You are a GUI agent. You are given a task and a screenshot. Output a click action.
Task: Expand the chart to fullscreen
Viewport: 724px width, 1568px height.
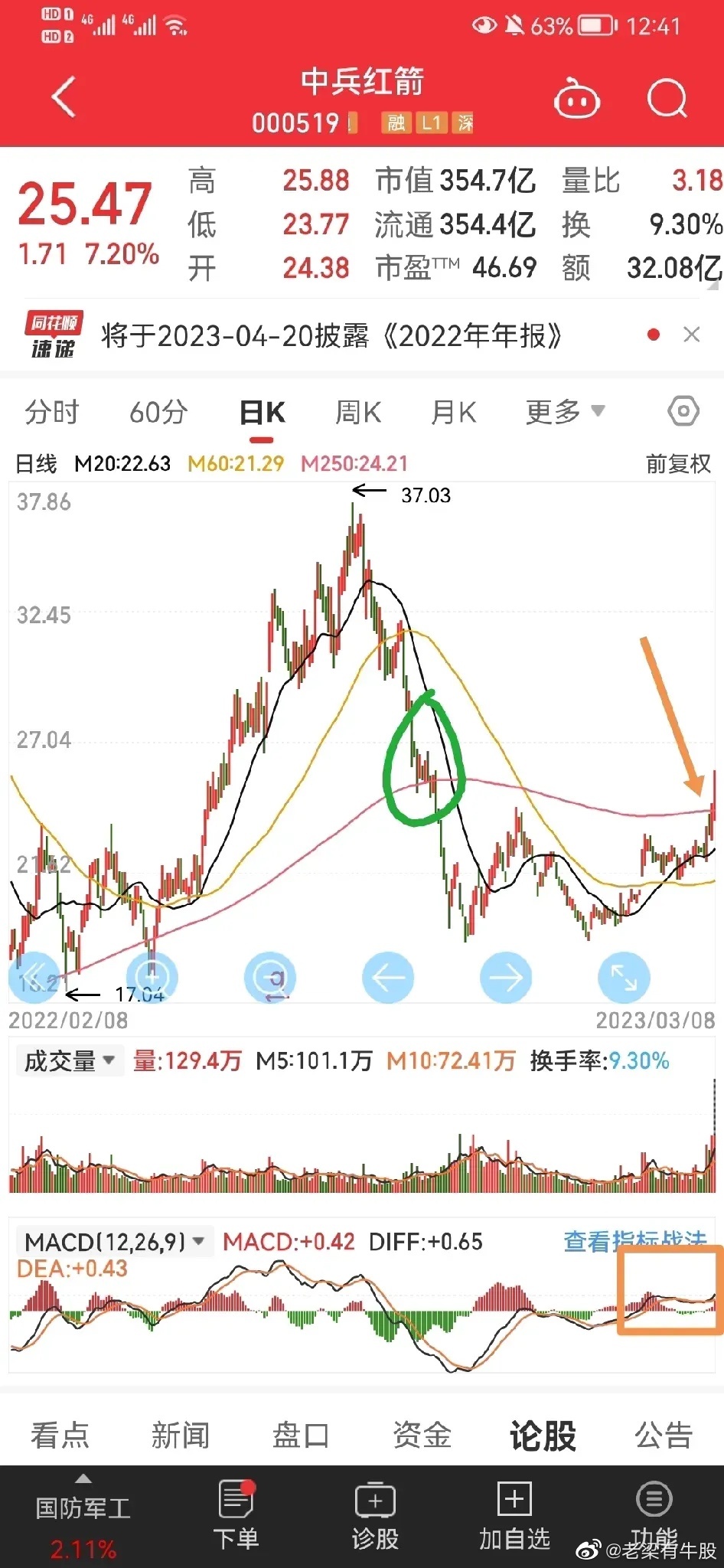pos(624,977)
